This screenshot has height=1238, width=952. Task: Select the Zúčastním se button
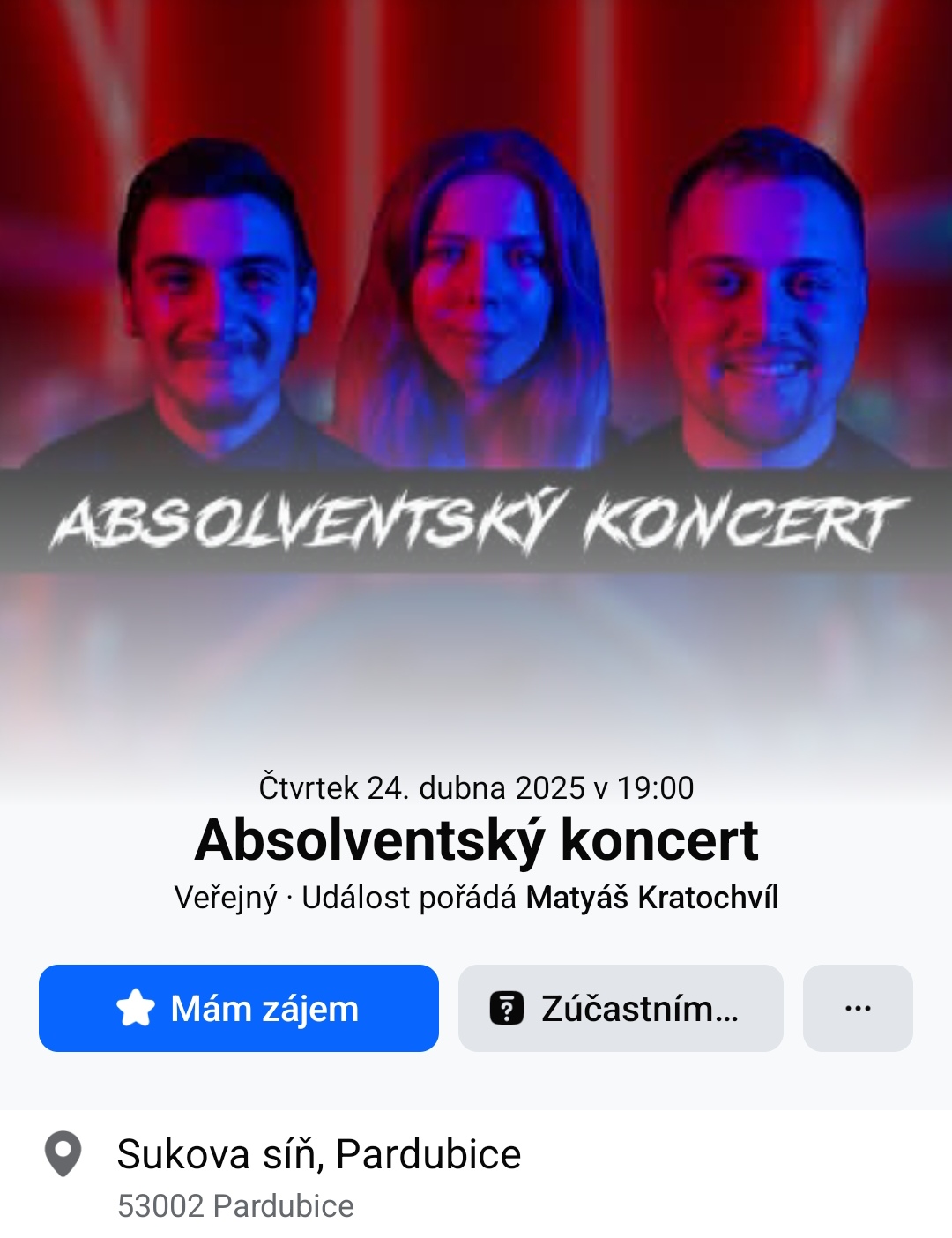[621, 1008]
